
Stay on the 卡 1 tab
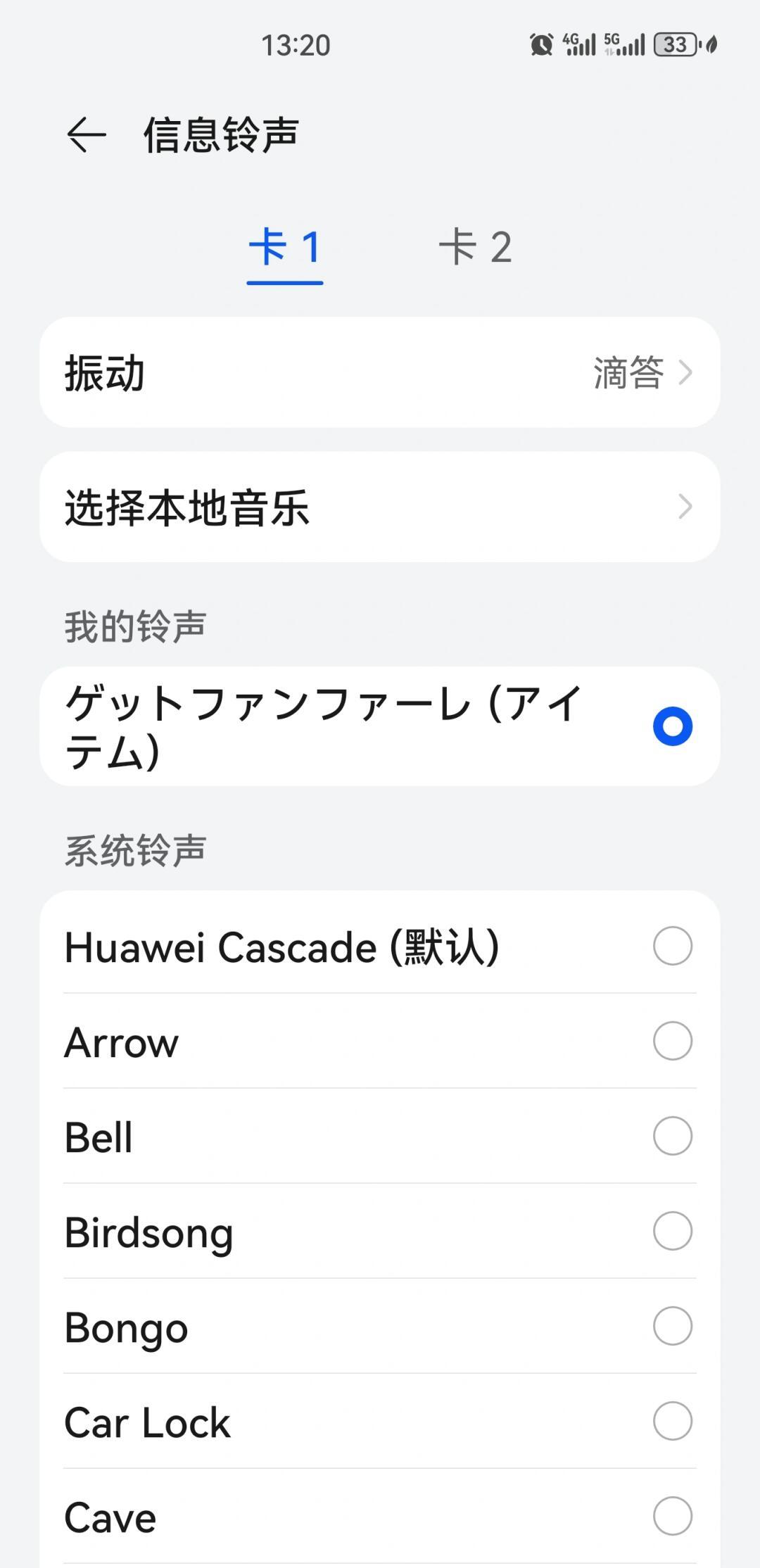click(284, 248)
